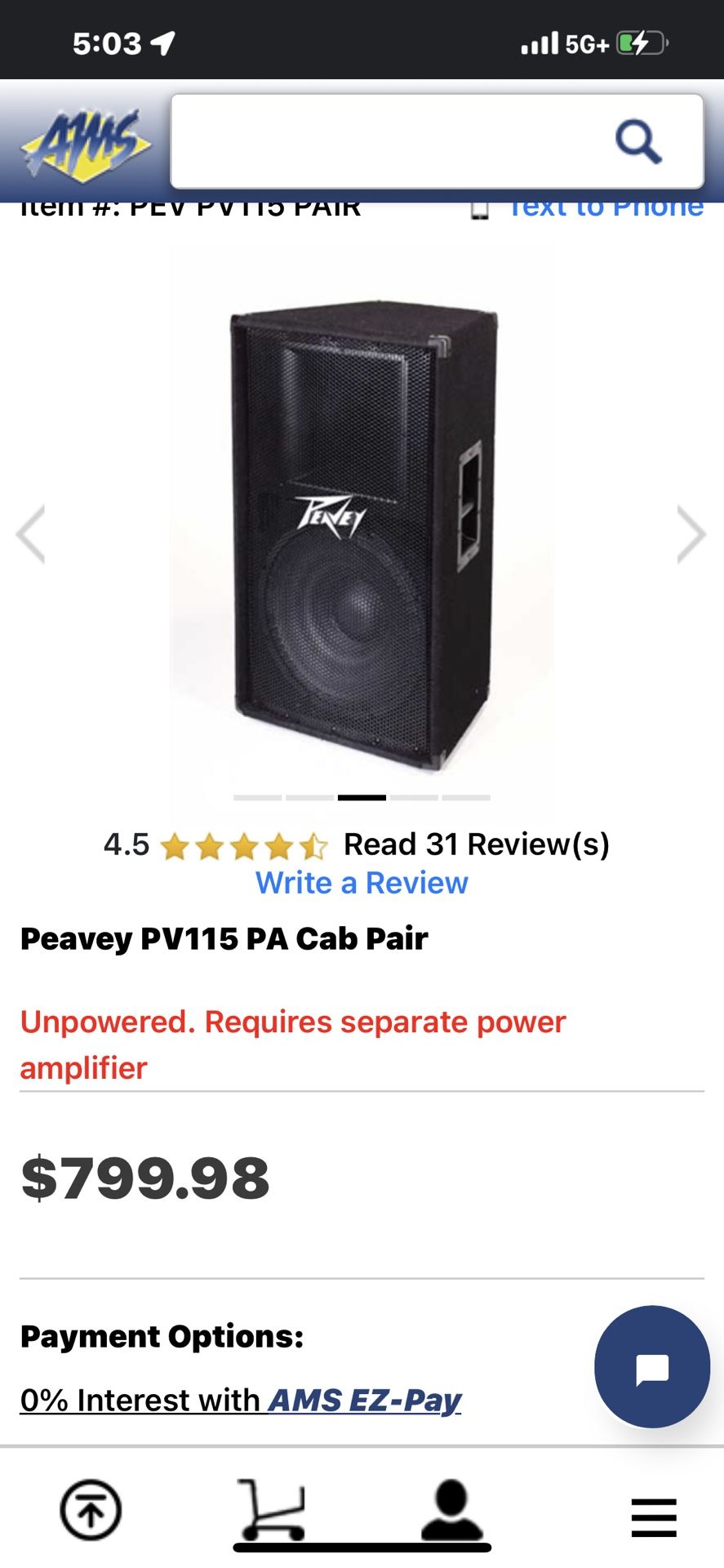Open the 0% Interest AMS EZ-Pay link
This screenshot has height=1568, width=724.
pyautogui.click(x=241, y=1400)
